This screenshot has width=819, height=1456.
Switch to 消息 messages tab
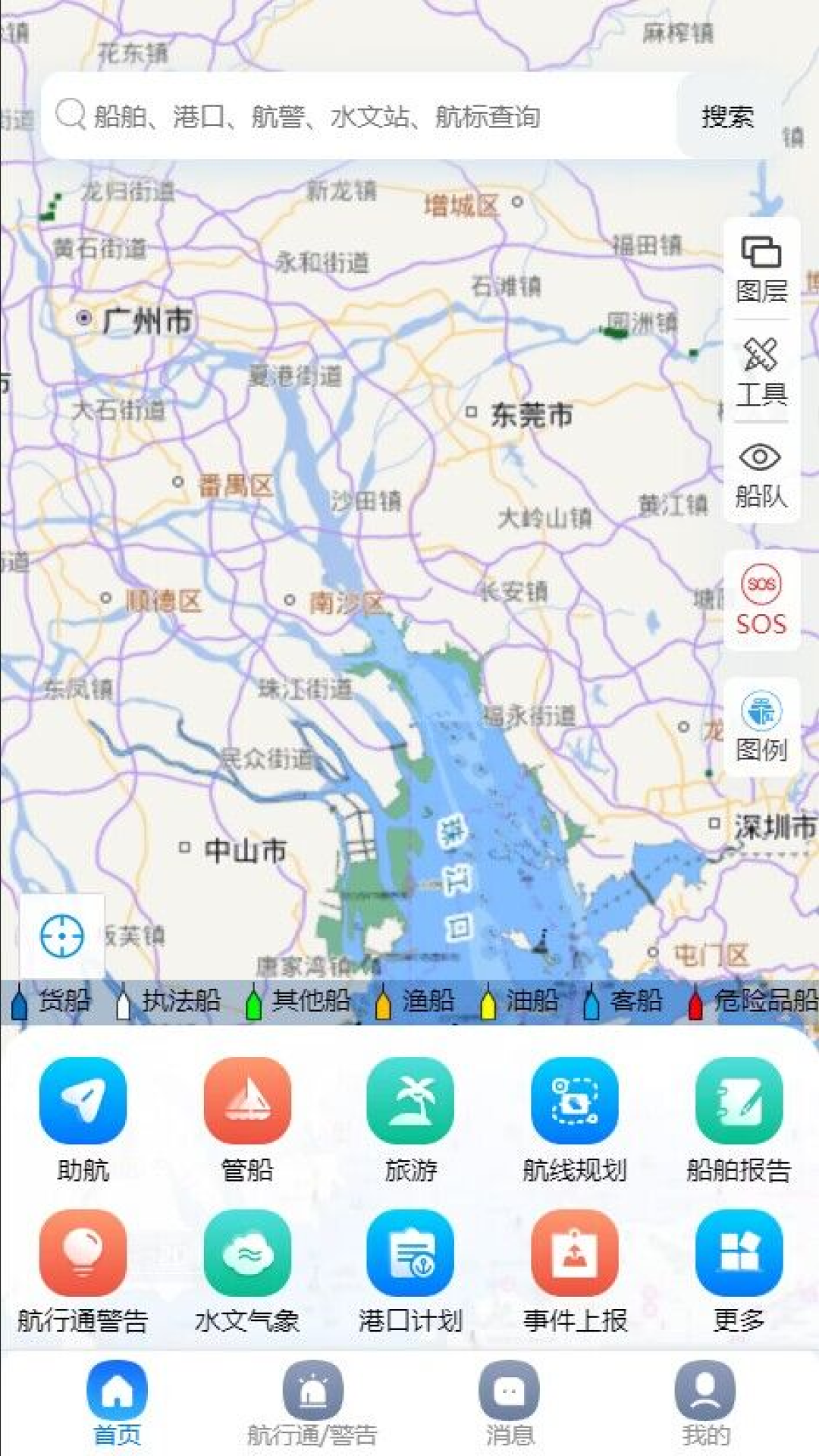click(509, 1403)
